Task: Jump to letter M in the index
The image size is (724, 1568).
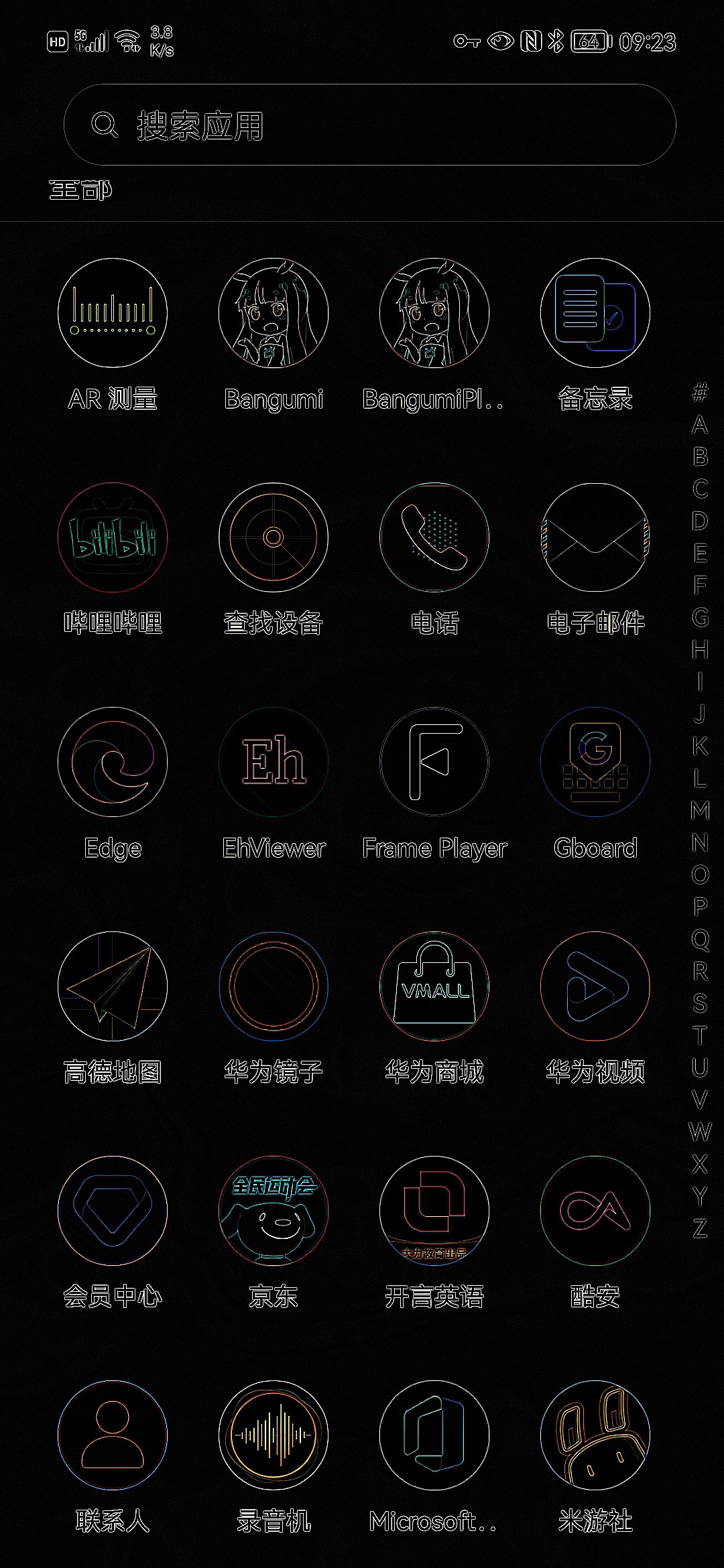Action: point(700,810)
